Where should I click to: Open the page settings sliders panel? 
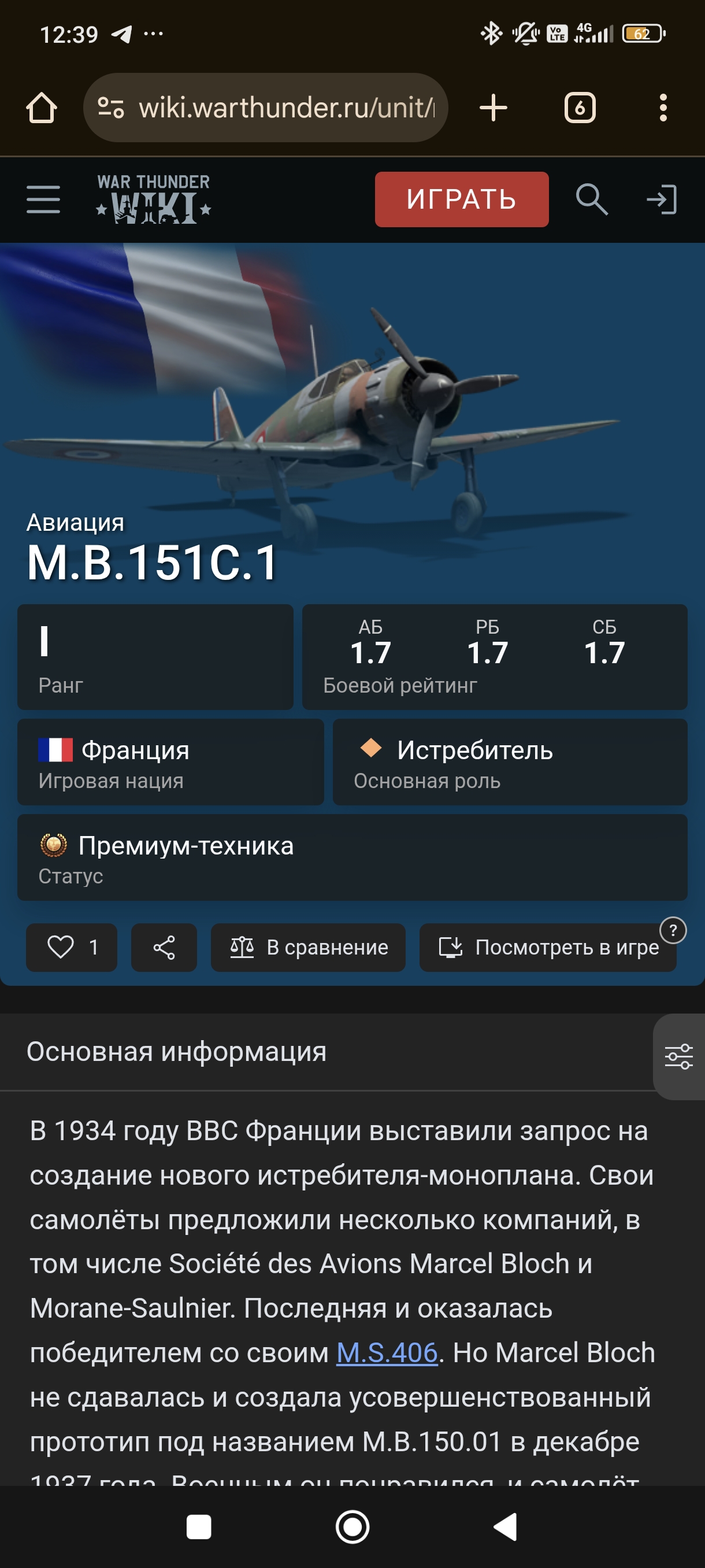coord(678,1057)
